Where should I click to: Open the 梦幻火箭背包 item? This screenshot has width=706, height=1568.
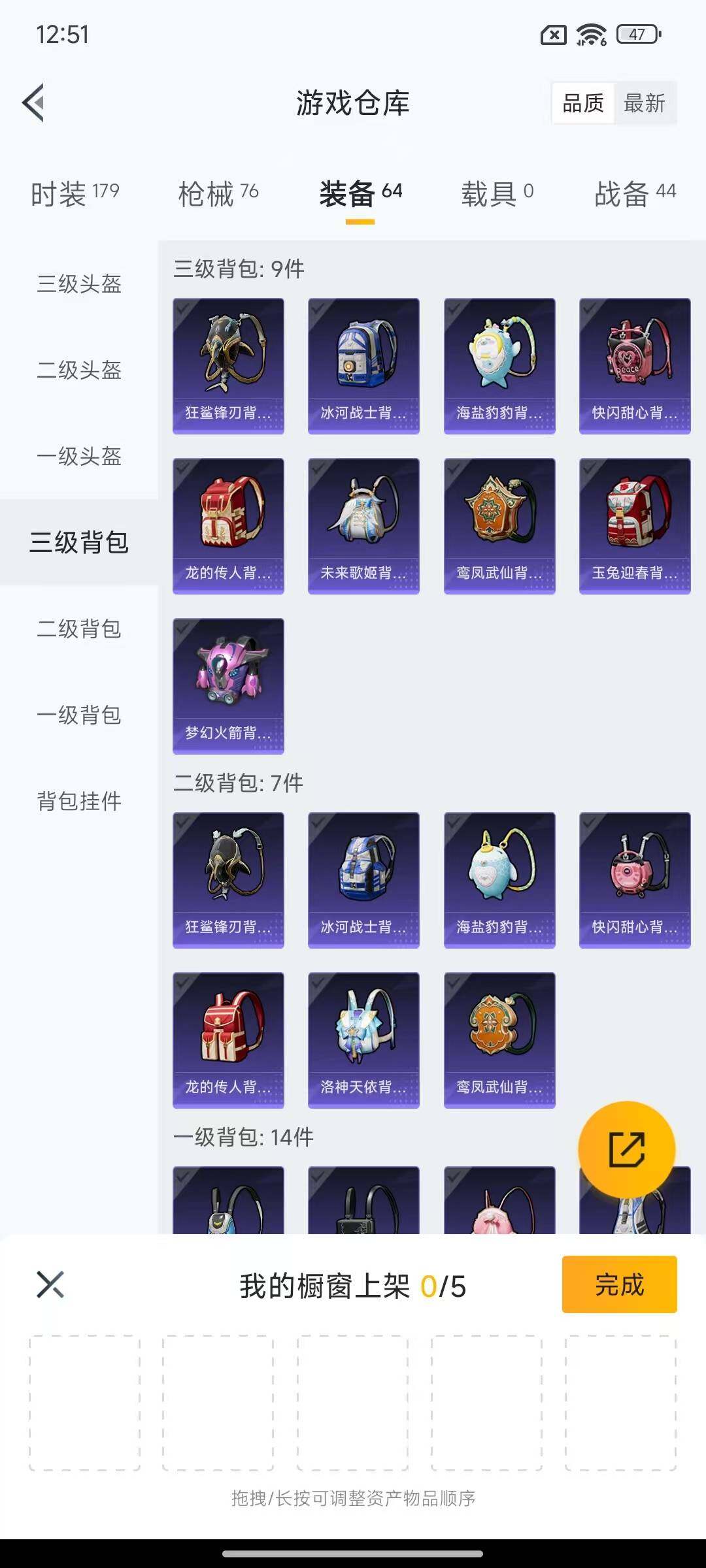tap(228, 683)
